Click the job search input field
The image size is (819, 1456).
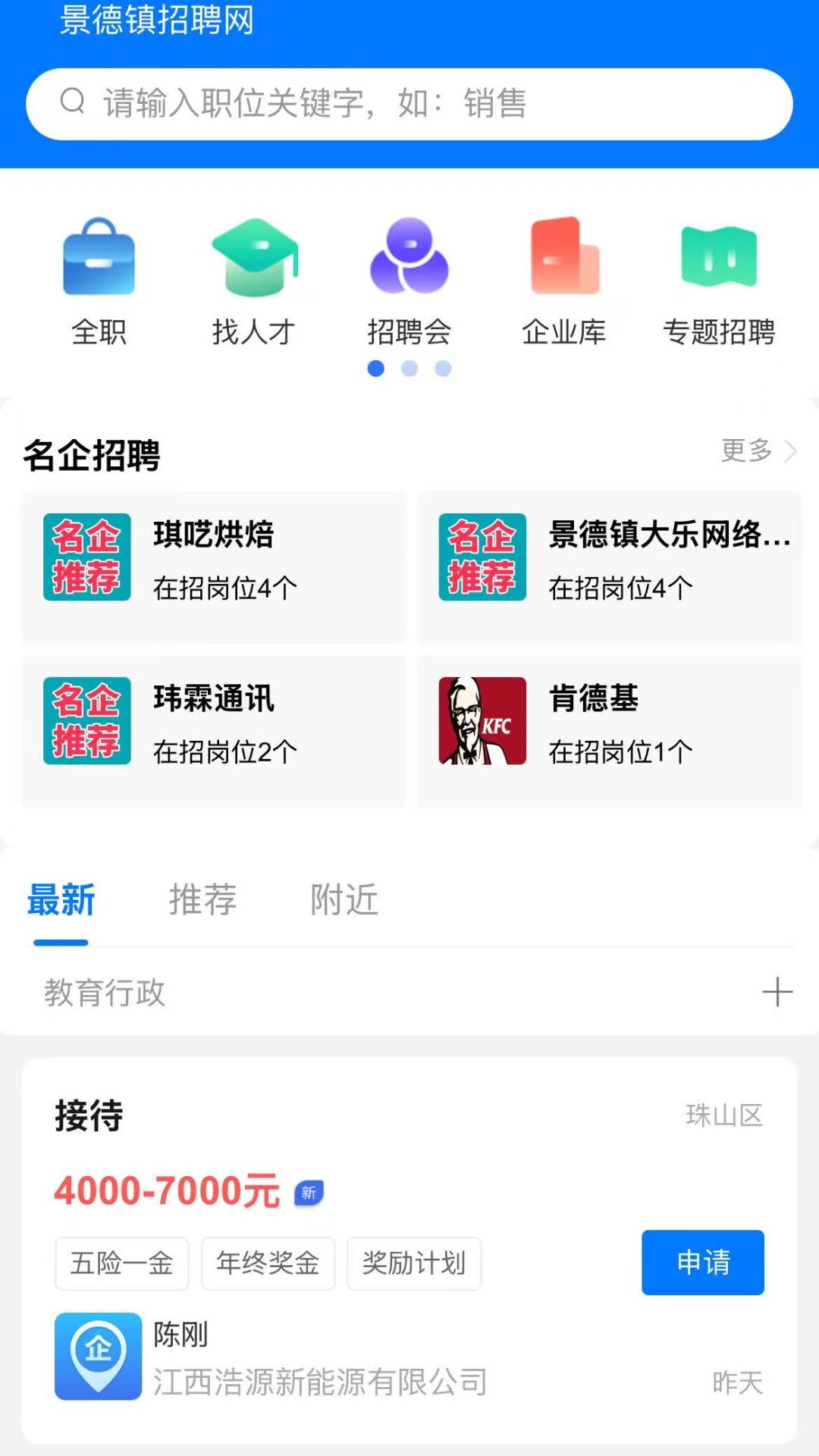409,103
